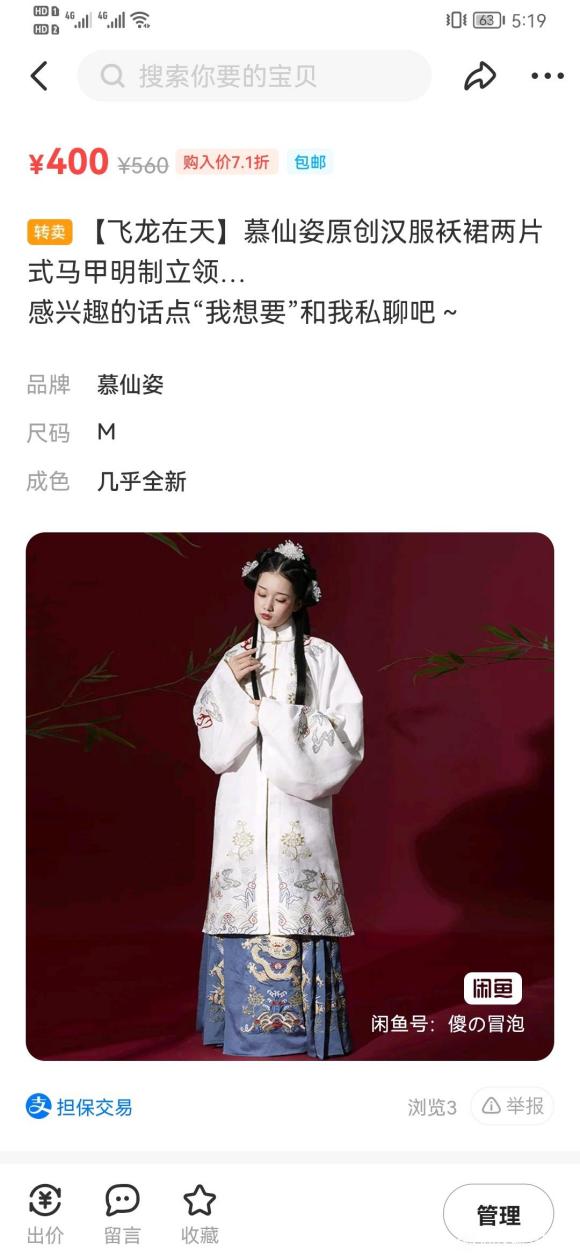Leave a comment via 留言
580x1257 pixels.
[x=122, y=1214]
